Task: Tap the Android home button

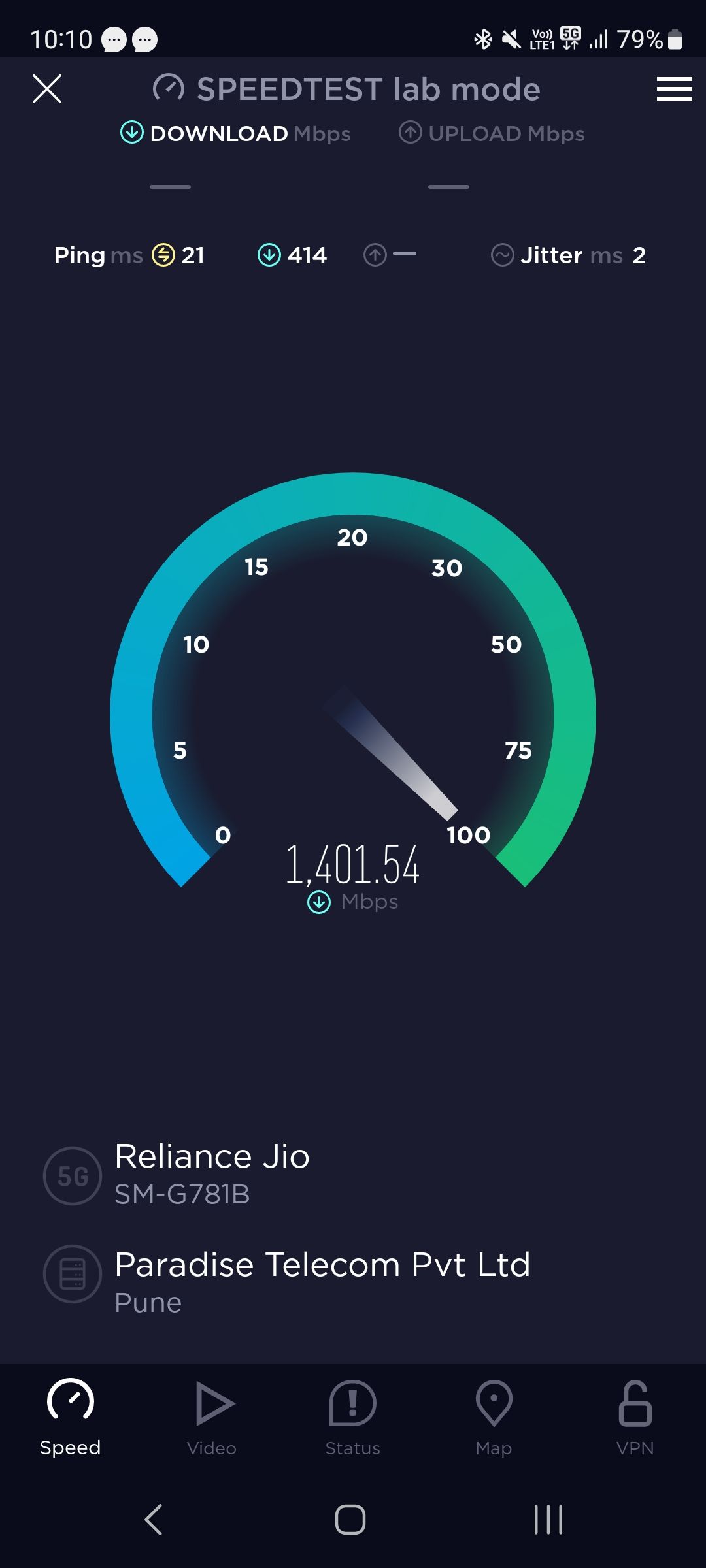Action: click(352, 1520)
